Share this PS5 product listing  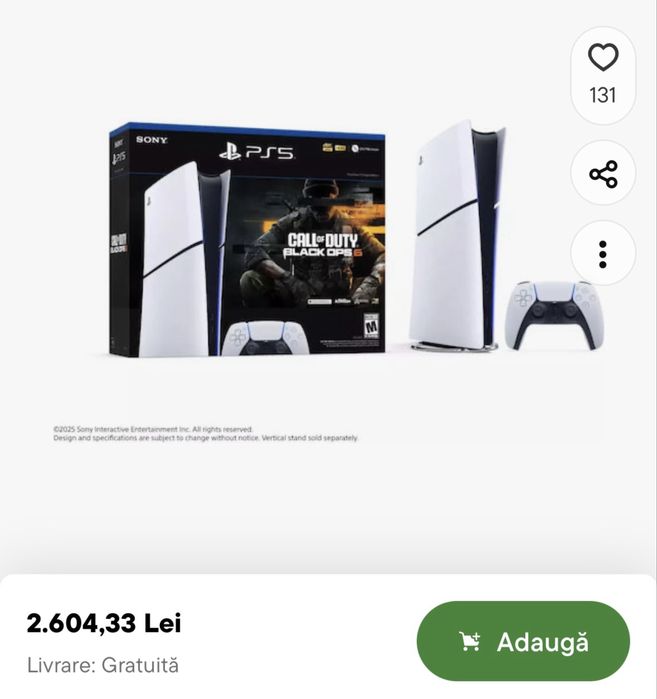[602, 175]
